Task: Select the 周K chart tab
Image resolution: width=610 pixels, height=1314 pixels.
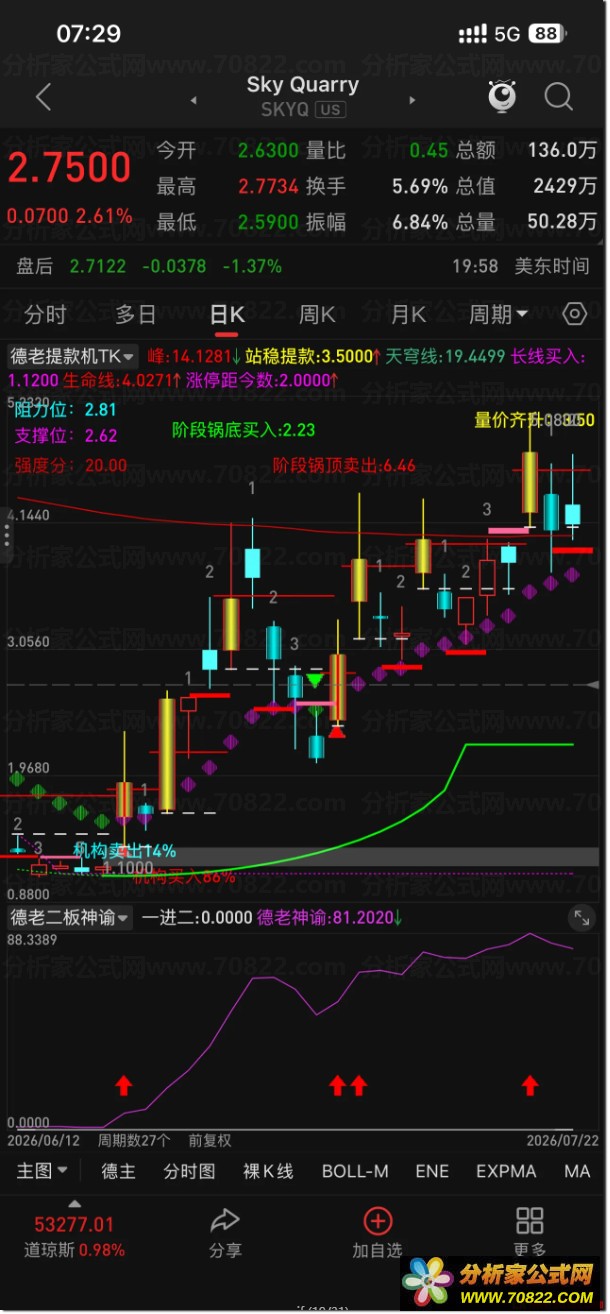Action: (317, 315)
